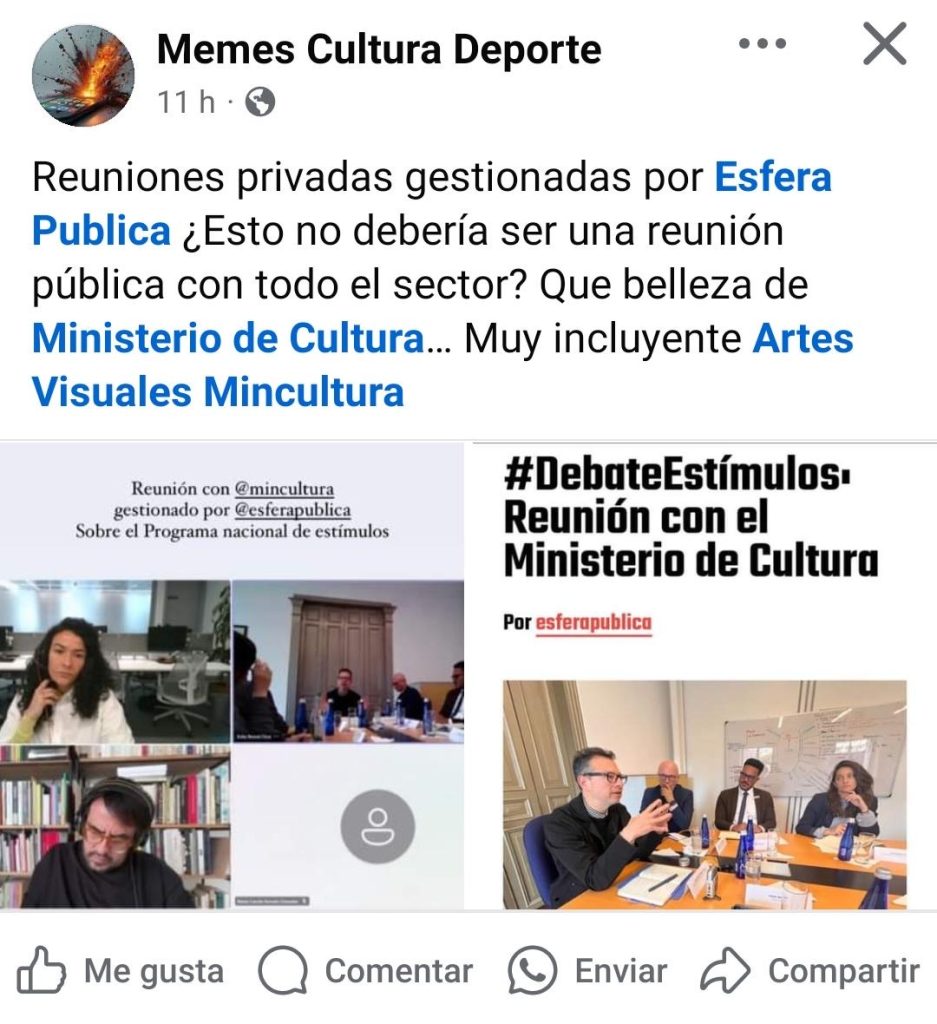Tap Comentar to write a comment
The width and height of the screenshot is (937, 1024).
(x=366, y=971)
